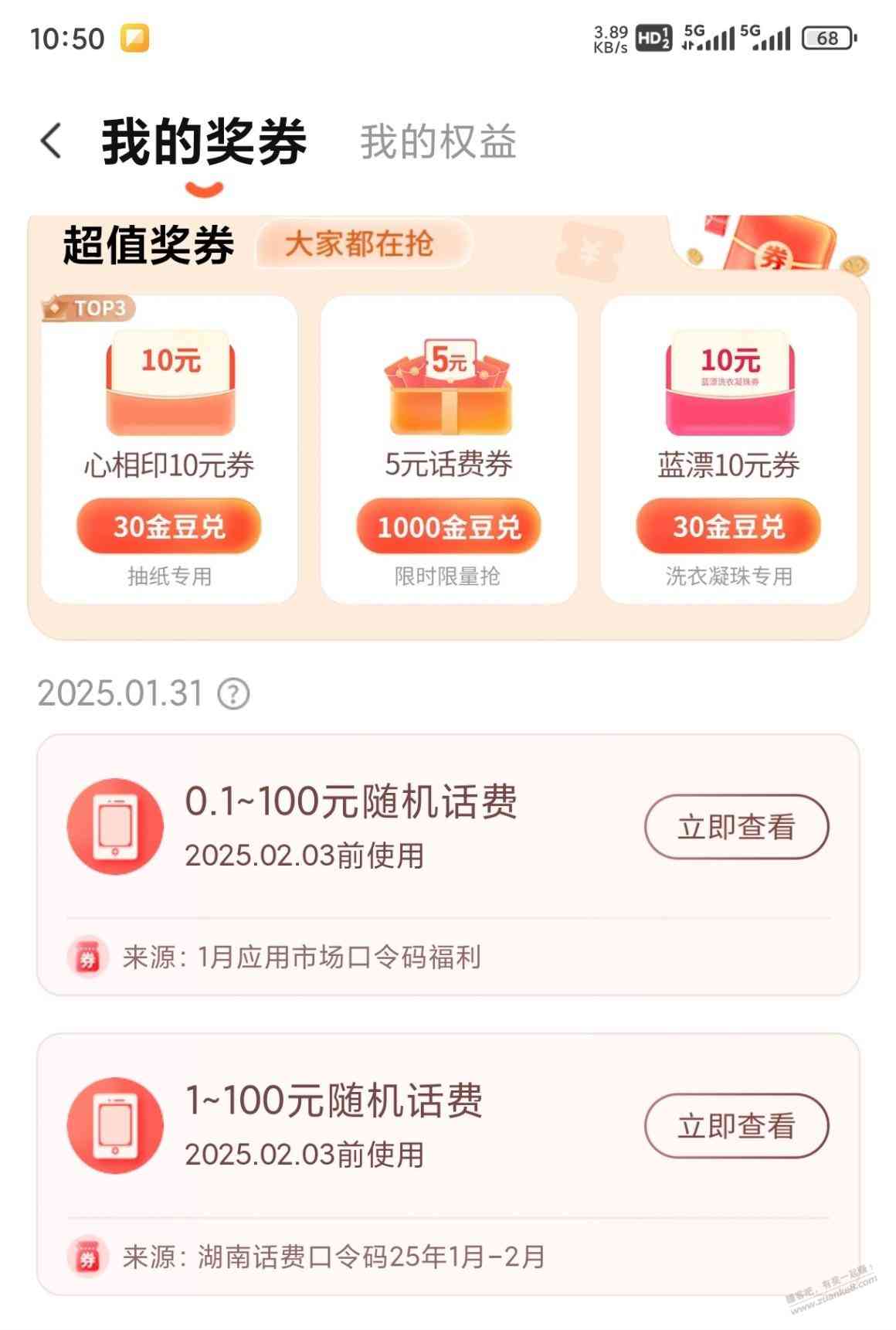Redeem 心相印10元券 for 30金豆
This screenshot has height=1330, width=896.
pos(168,526)
